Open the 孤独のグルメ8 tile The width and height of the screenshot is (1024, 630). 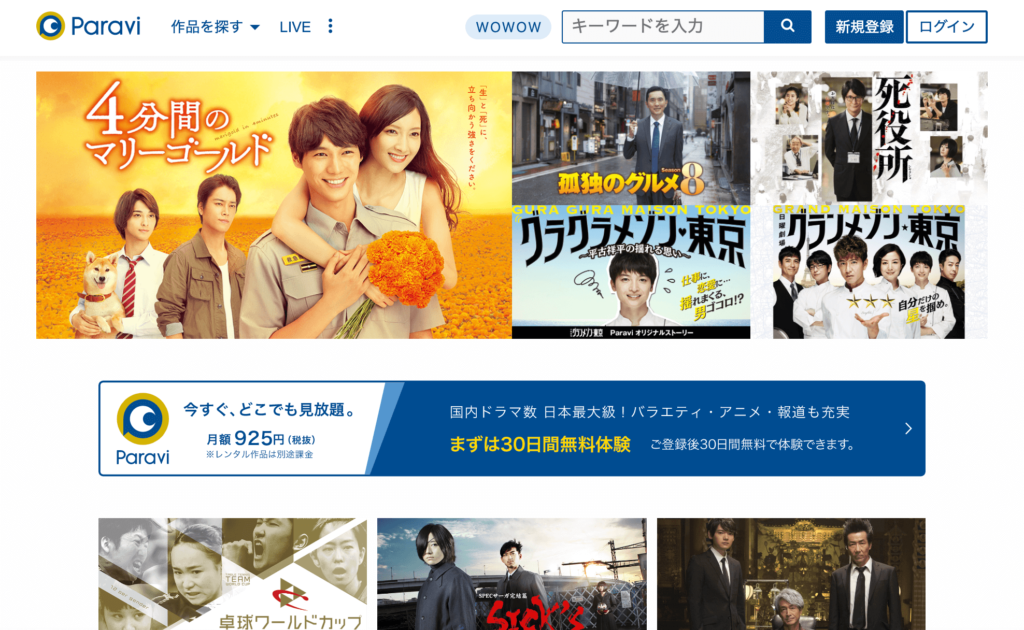pos(631,137)
